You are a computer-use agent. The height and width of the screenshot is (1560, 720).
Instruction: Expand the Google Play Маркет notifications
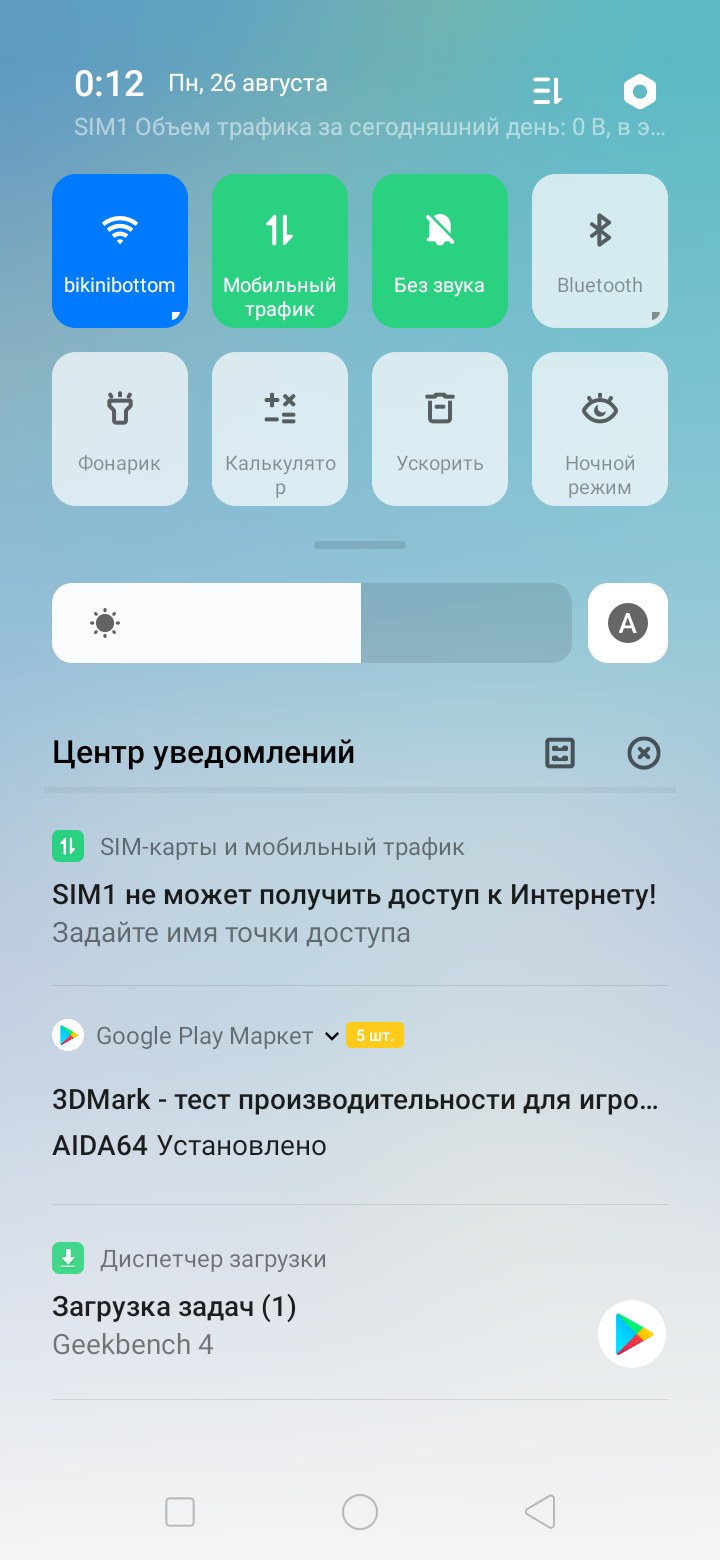pyautogui.click(x=332, y=1036)
